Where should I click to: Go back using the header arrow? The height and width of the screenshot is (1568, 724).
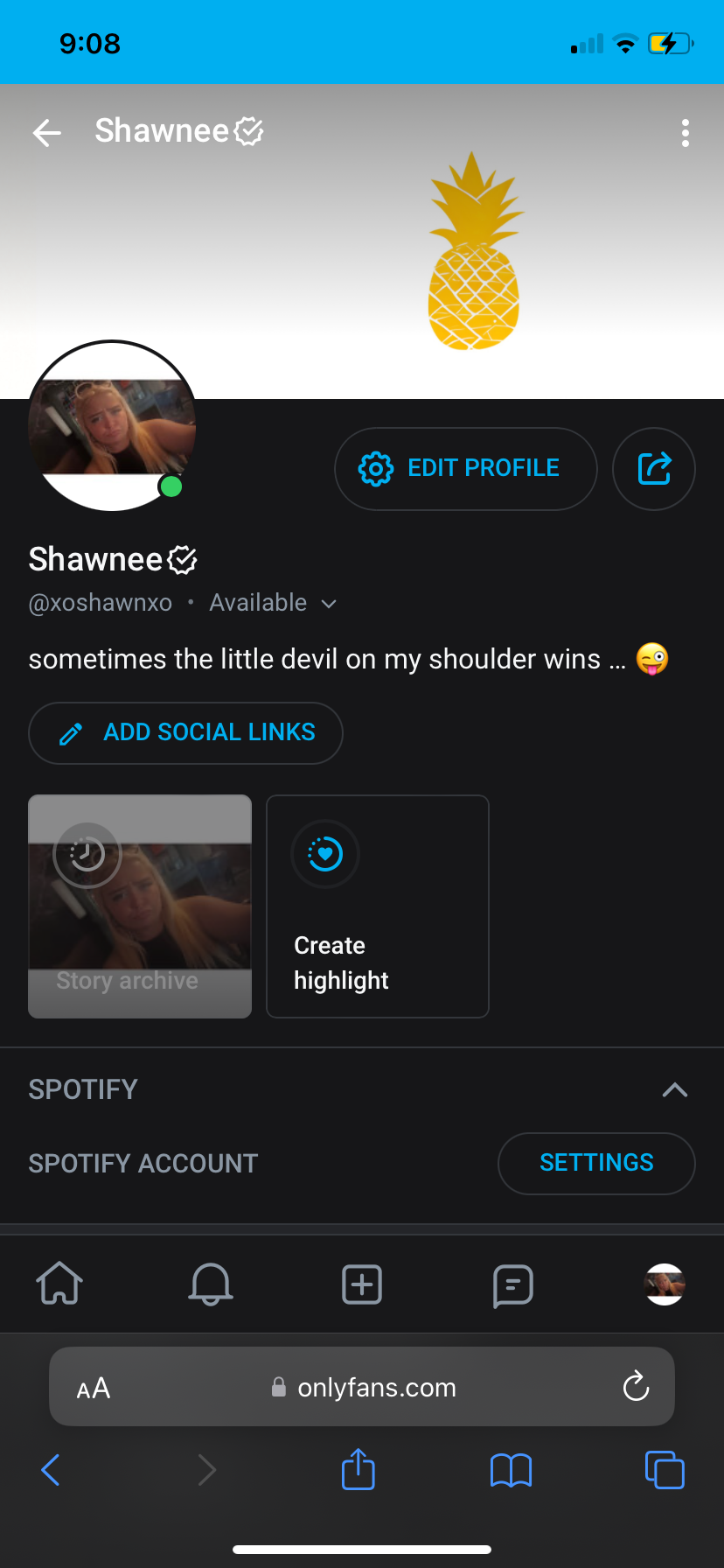point(47,133)
